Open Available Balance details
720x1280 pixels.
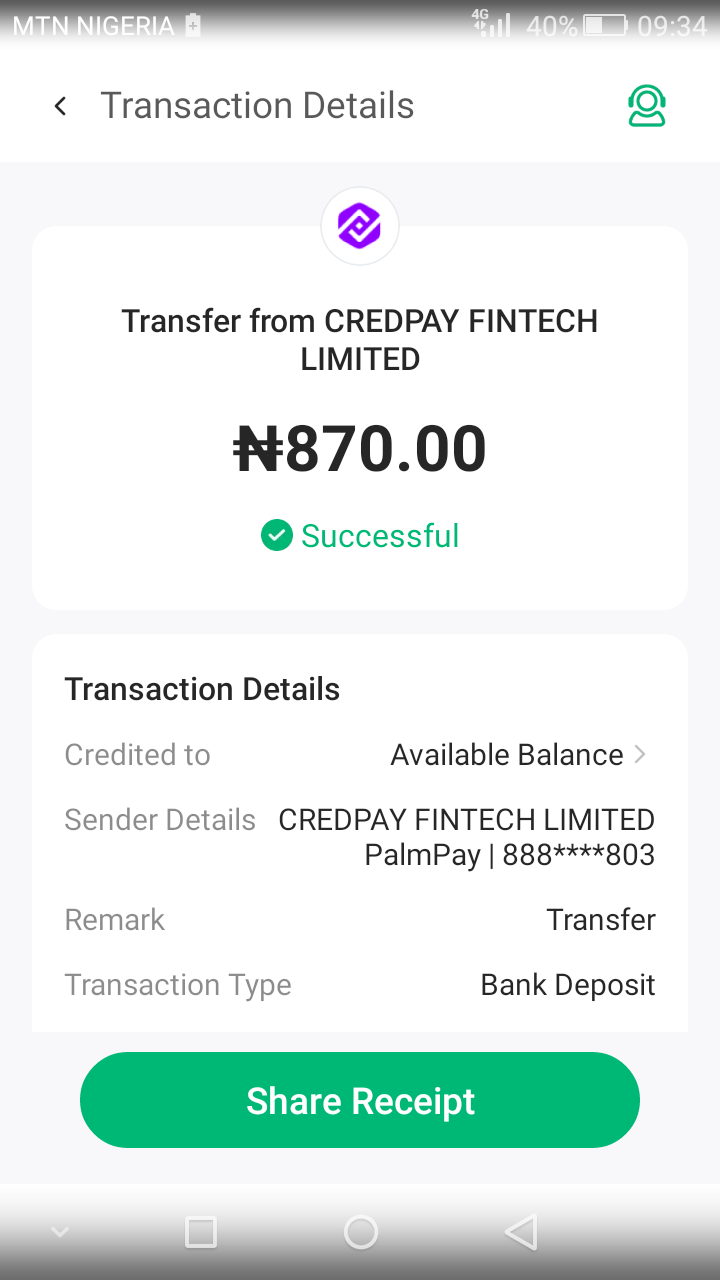tap(518, 755)
